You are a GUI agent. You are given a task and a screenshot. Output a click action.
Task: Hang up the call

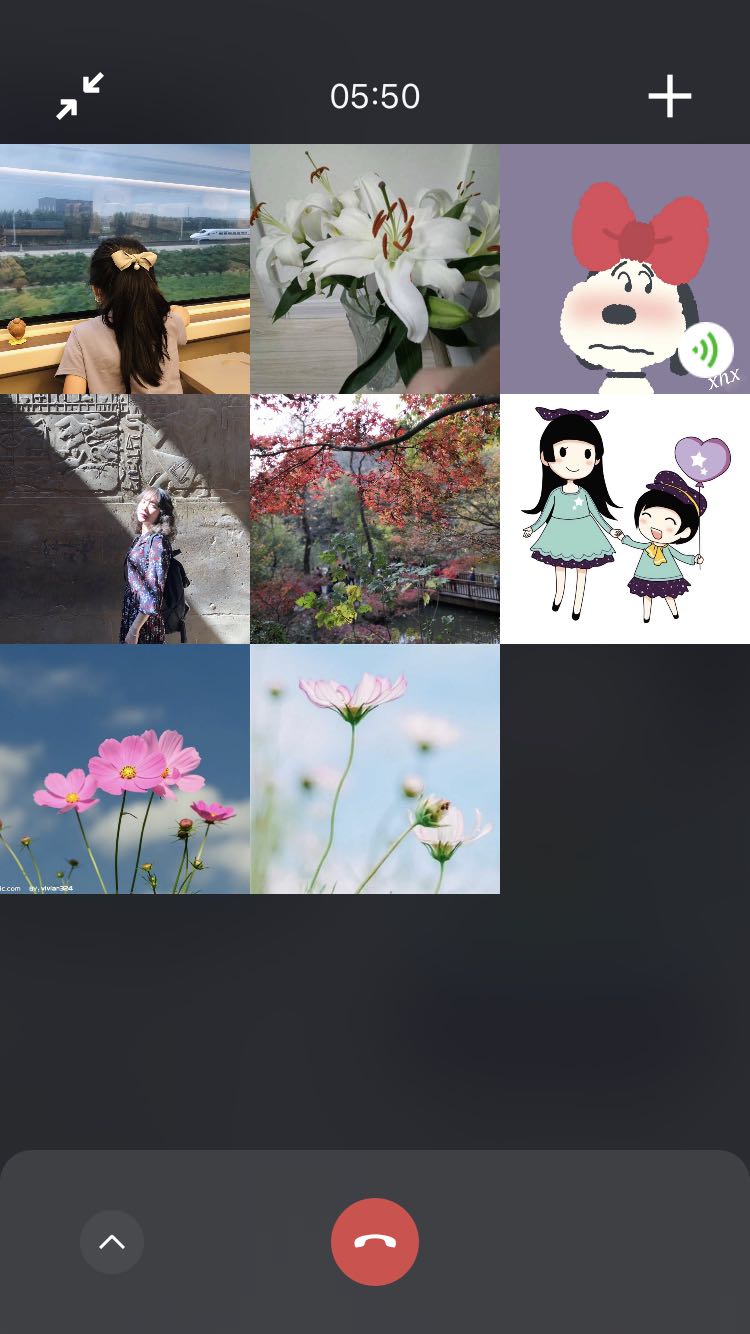[375, 1241]
